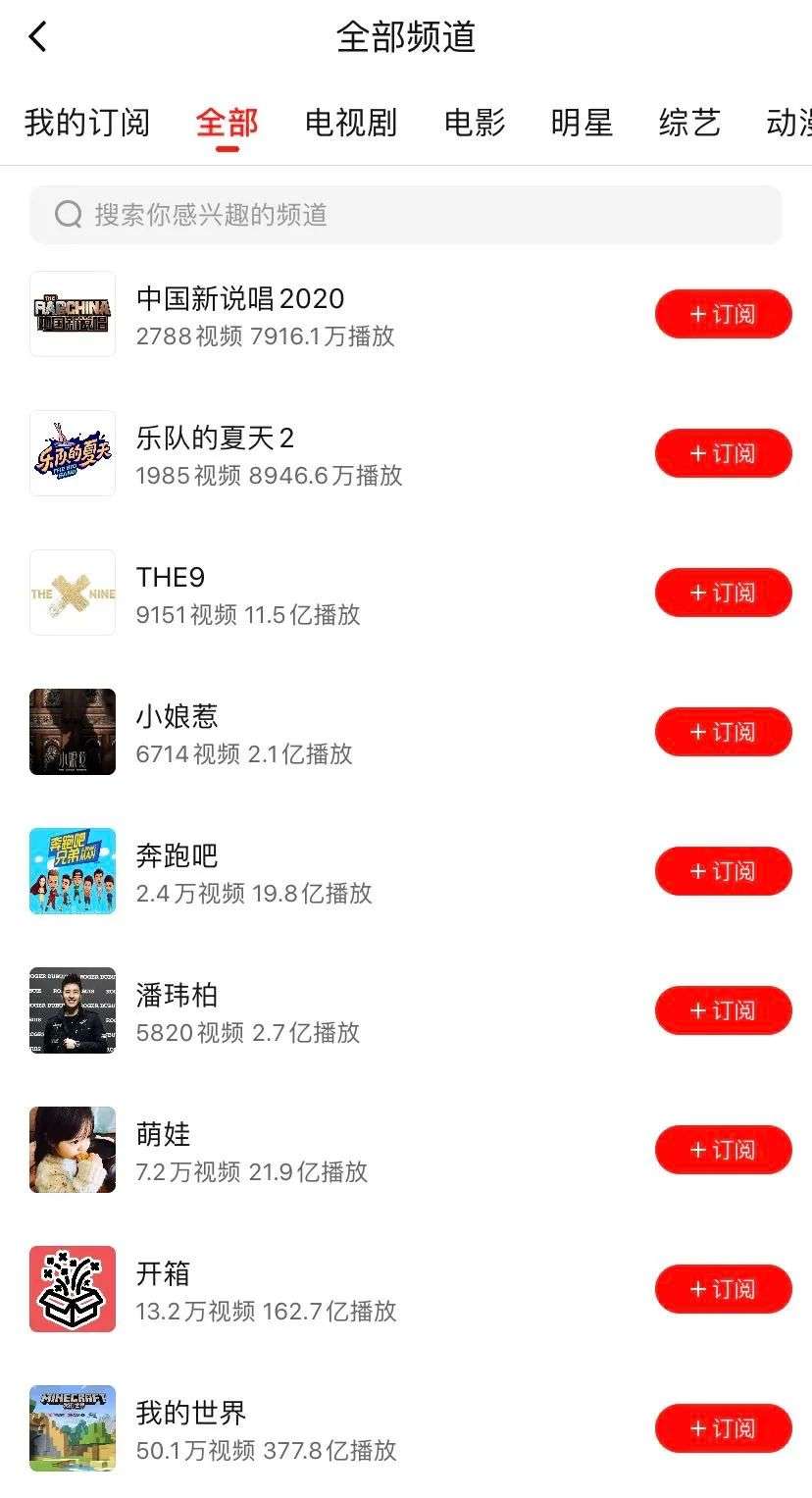Switch to the 明星 tab

(582, 124)
